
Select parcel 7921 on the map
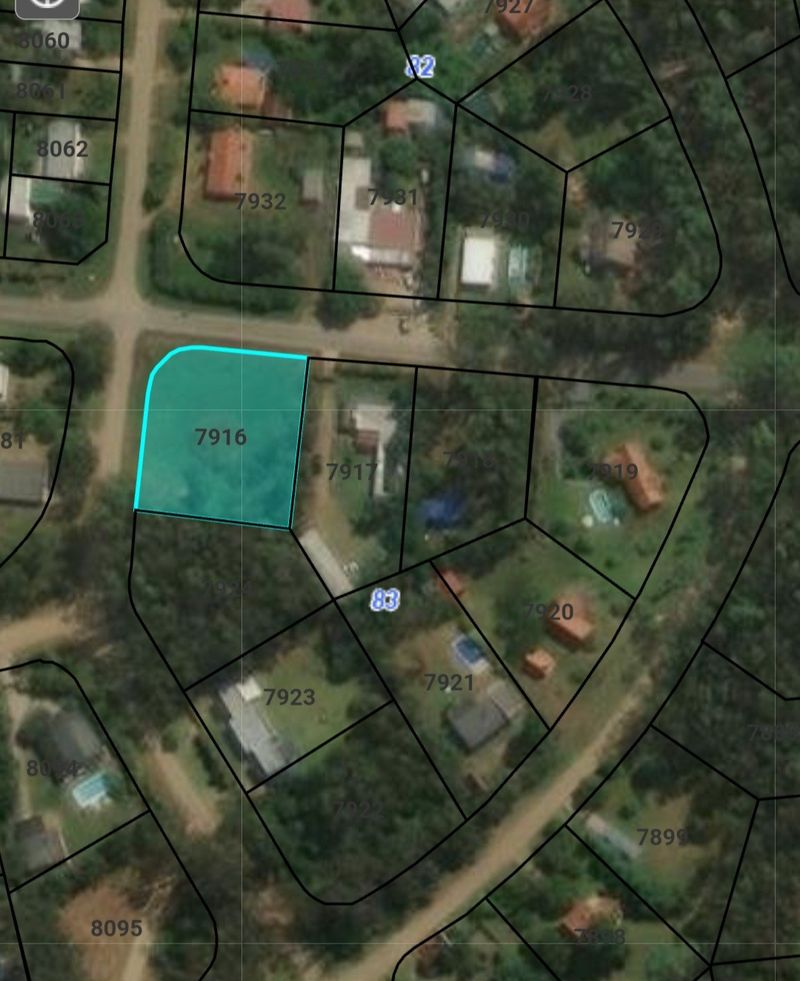click(x=448, y=683)
